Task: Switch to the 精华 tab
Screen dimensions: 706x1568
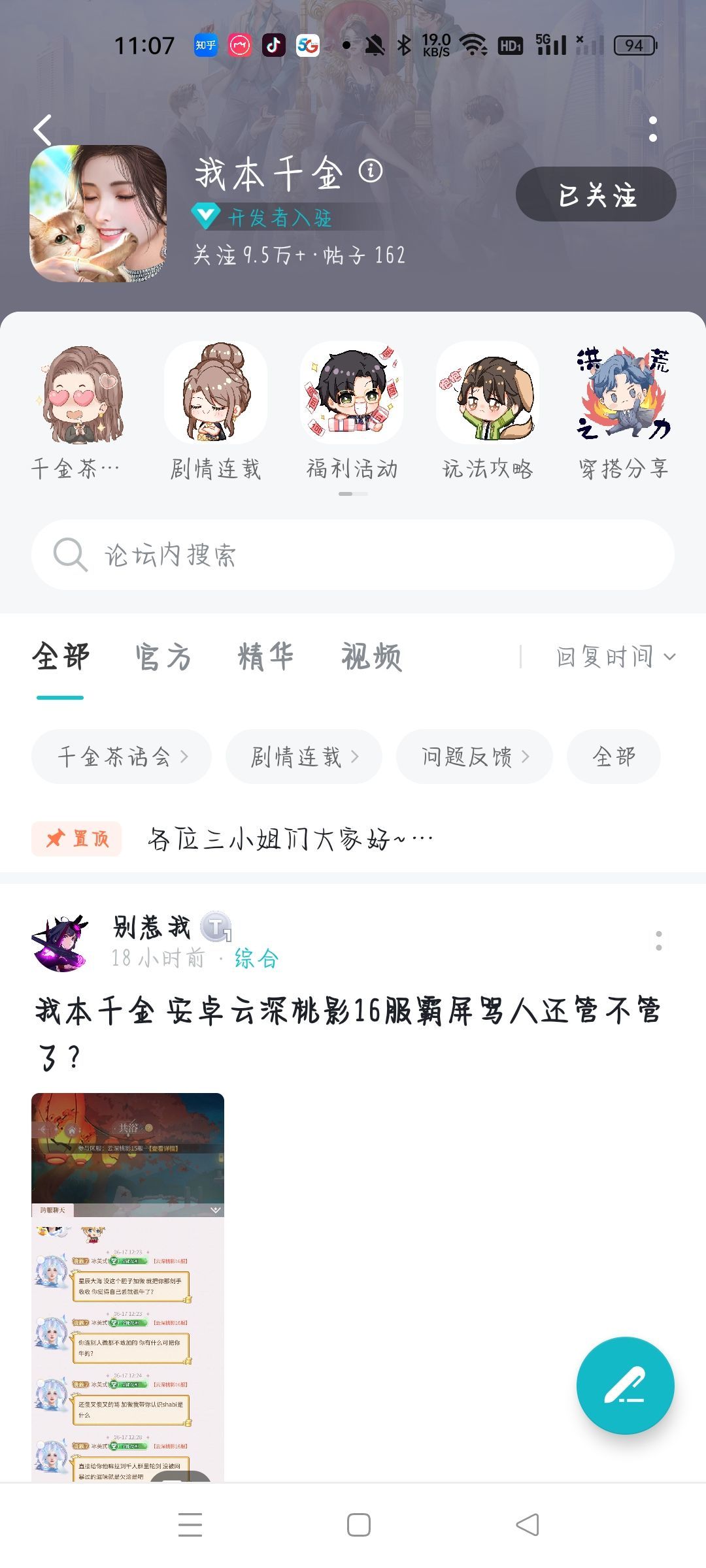Action: pos(266,657)
